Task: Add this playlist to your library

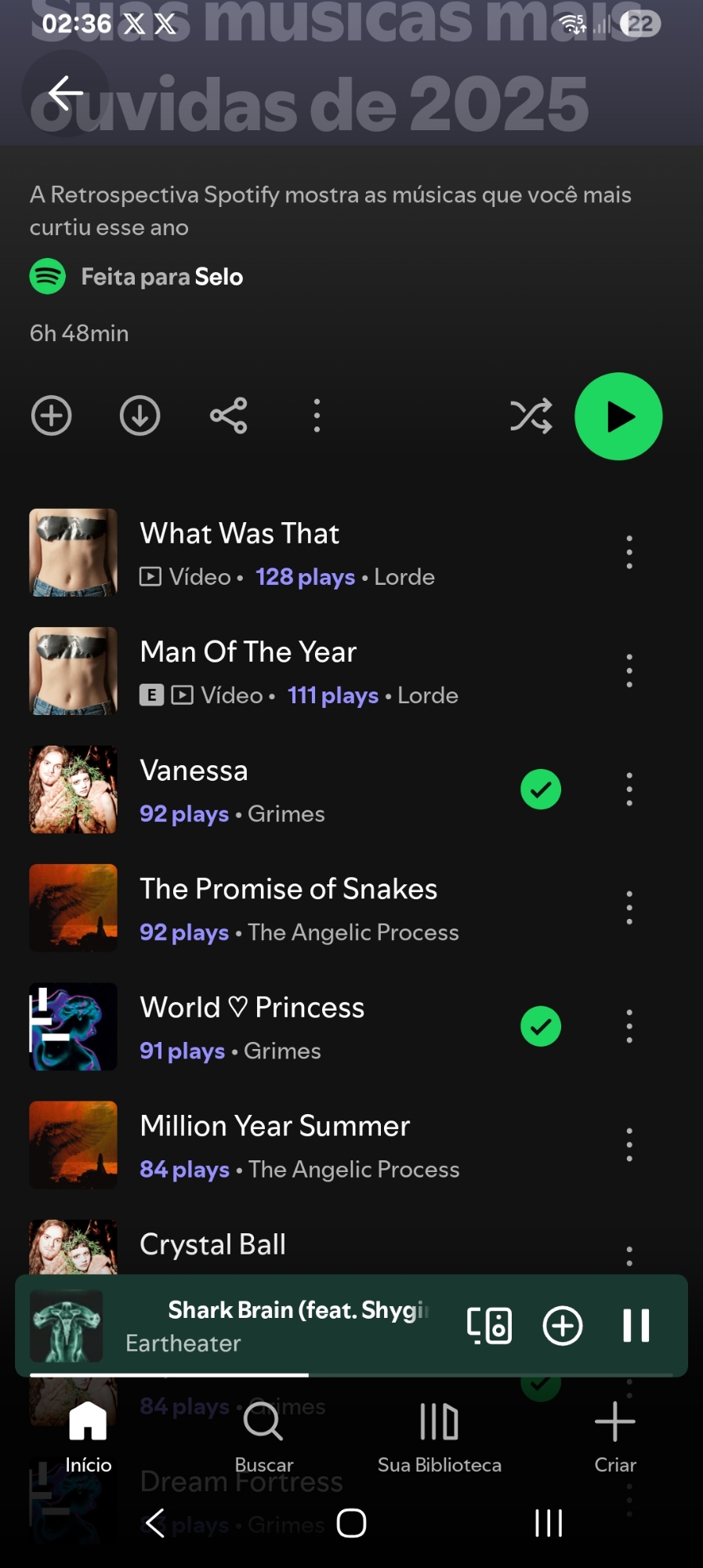Action: click(52, 416)
